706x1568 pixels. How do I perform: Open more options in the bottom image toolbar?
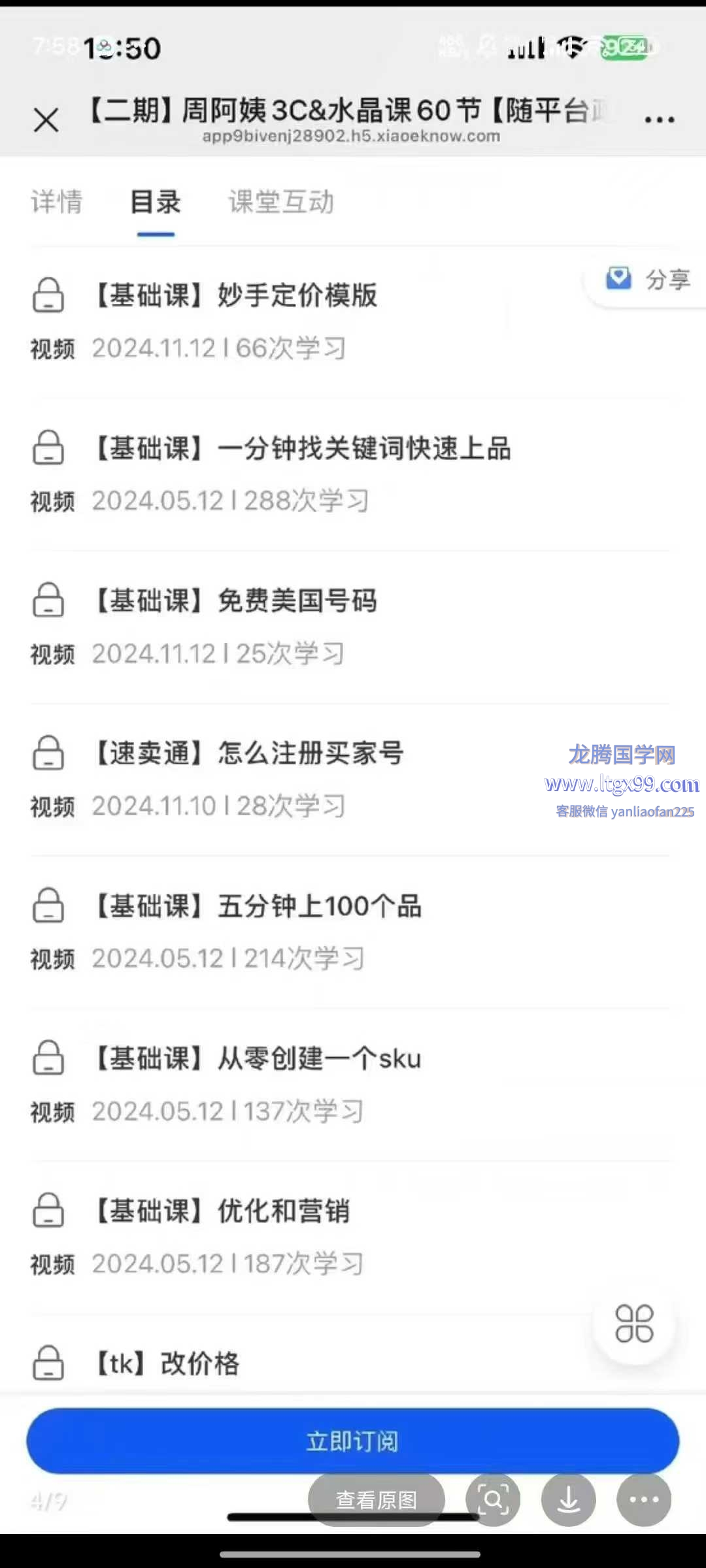pos(644,1499)
